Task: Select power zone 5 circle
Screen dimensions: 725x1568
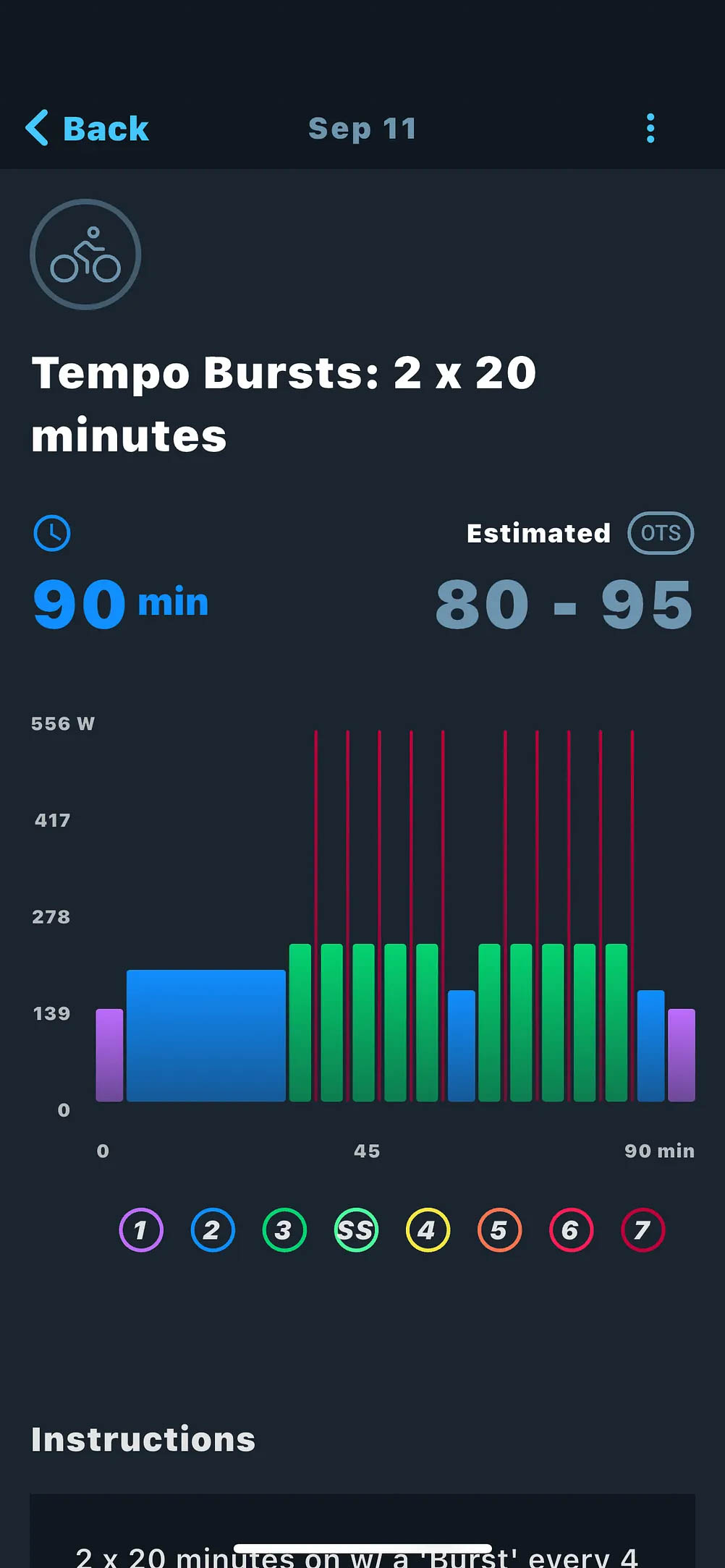Action: coord(499,1230)
